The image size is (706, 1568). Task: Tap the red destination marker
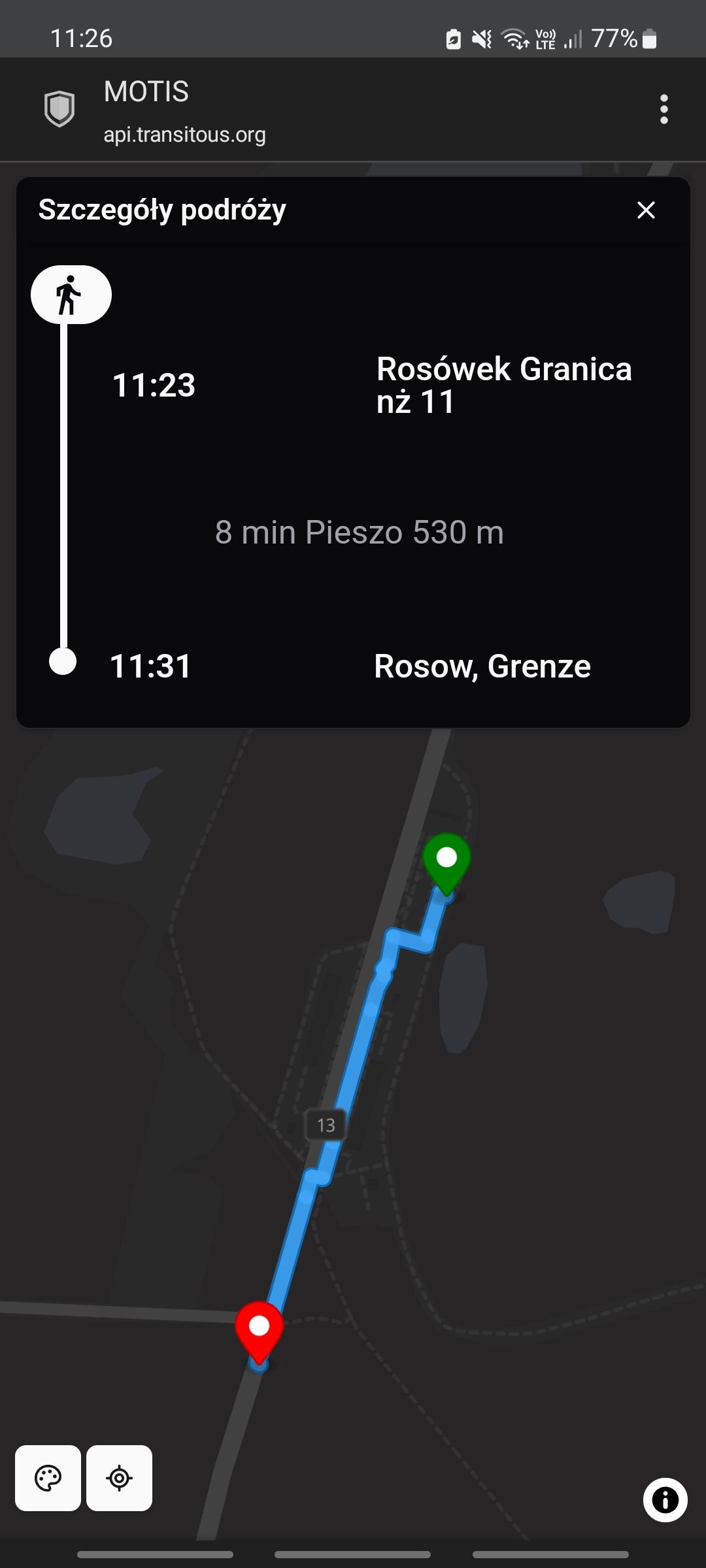(260, 1330)
